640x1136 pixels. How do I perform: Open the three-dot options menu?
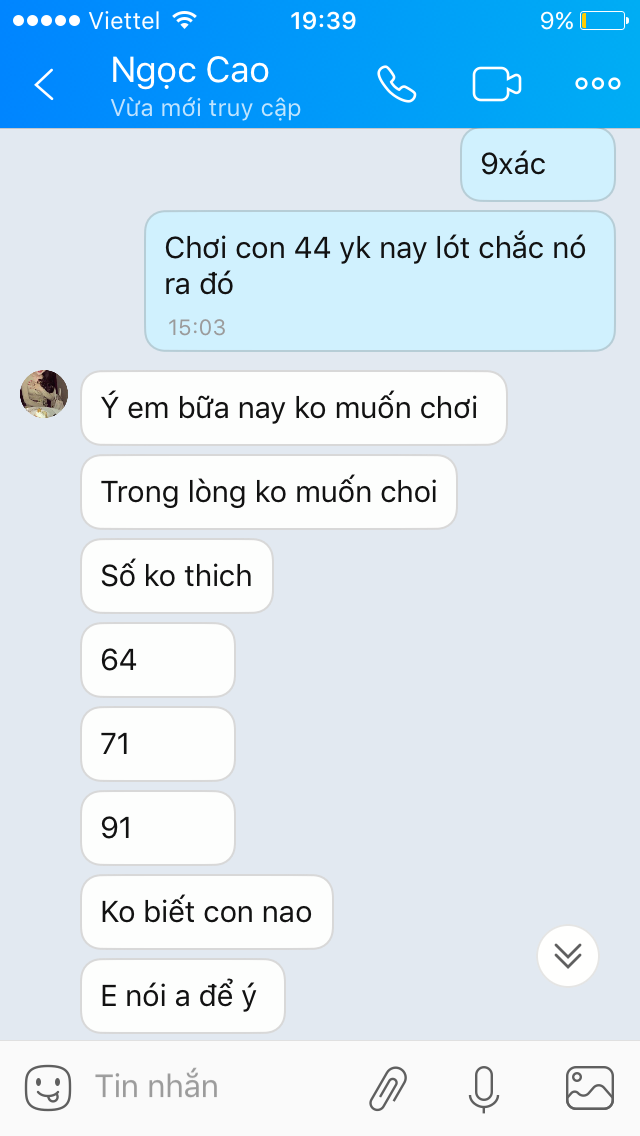tap(598, 84)
